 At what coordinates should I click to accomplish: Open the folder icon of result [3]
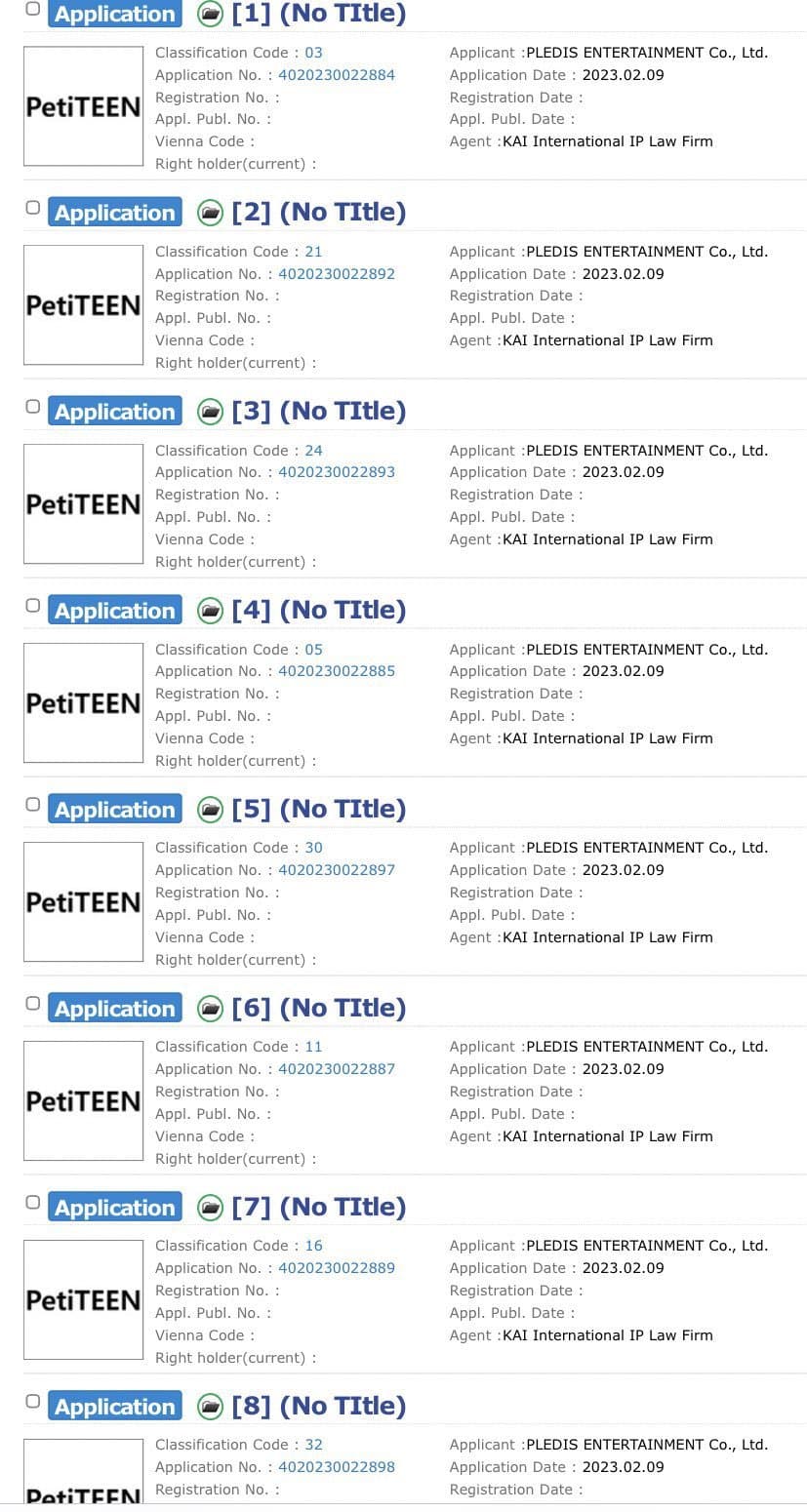click(x=210, y=412)
